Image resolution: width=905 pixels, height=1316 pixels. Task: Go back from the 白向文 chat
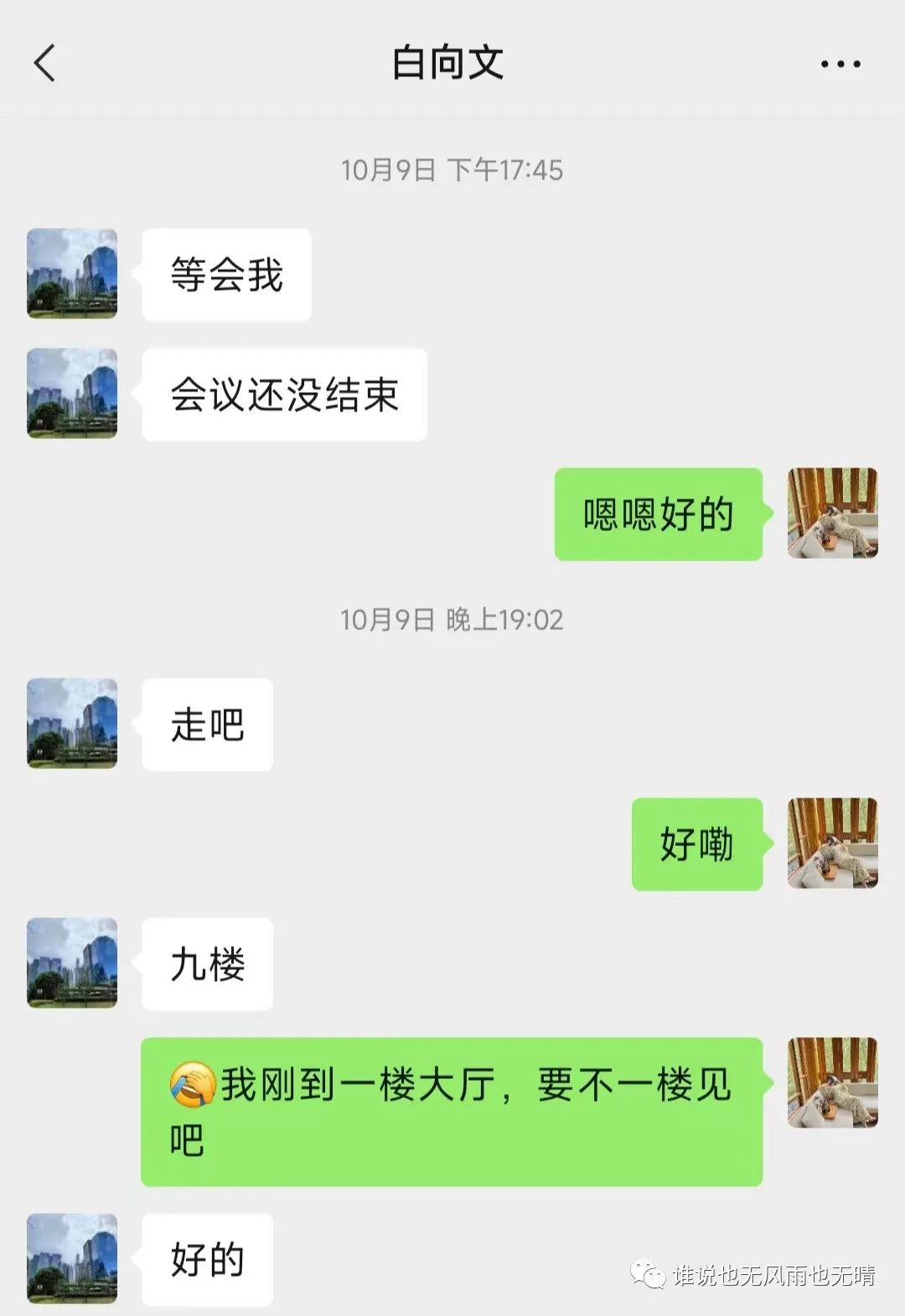[x=45, y=64]
